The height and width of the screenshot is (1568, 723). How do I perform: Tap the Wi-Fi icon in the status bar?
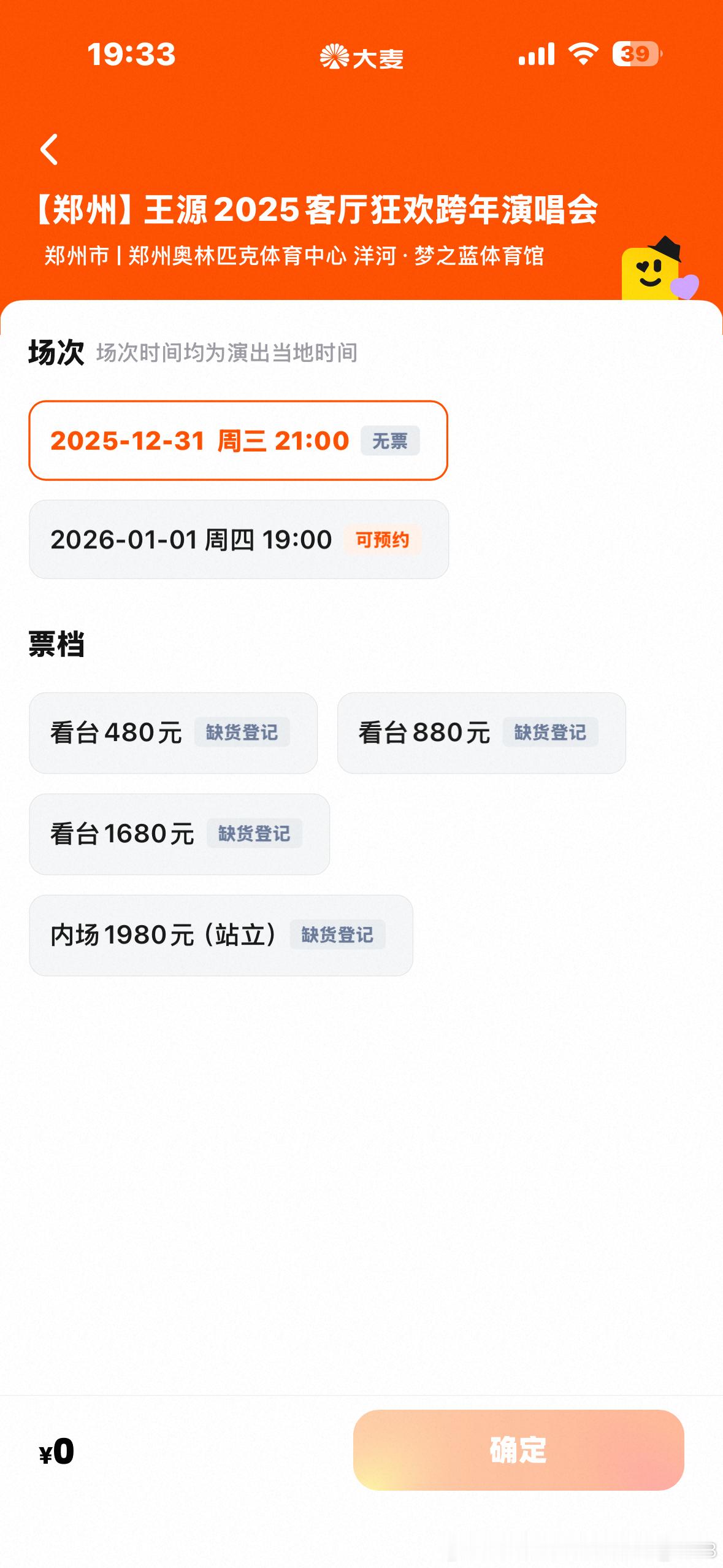pyautogui.click(x=583, y=55)
